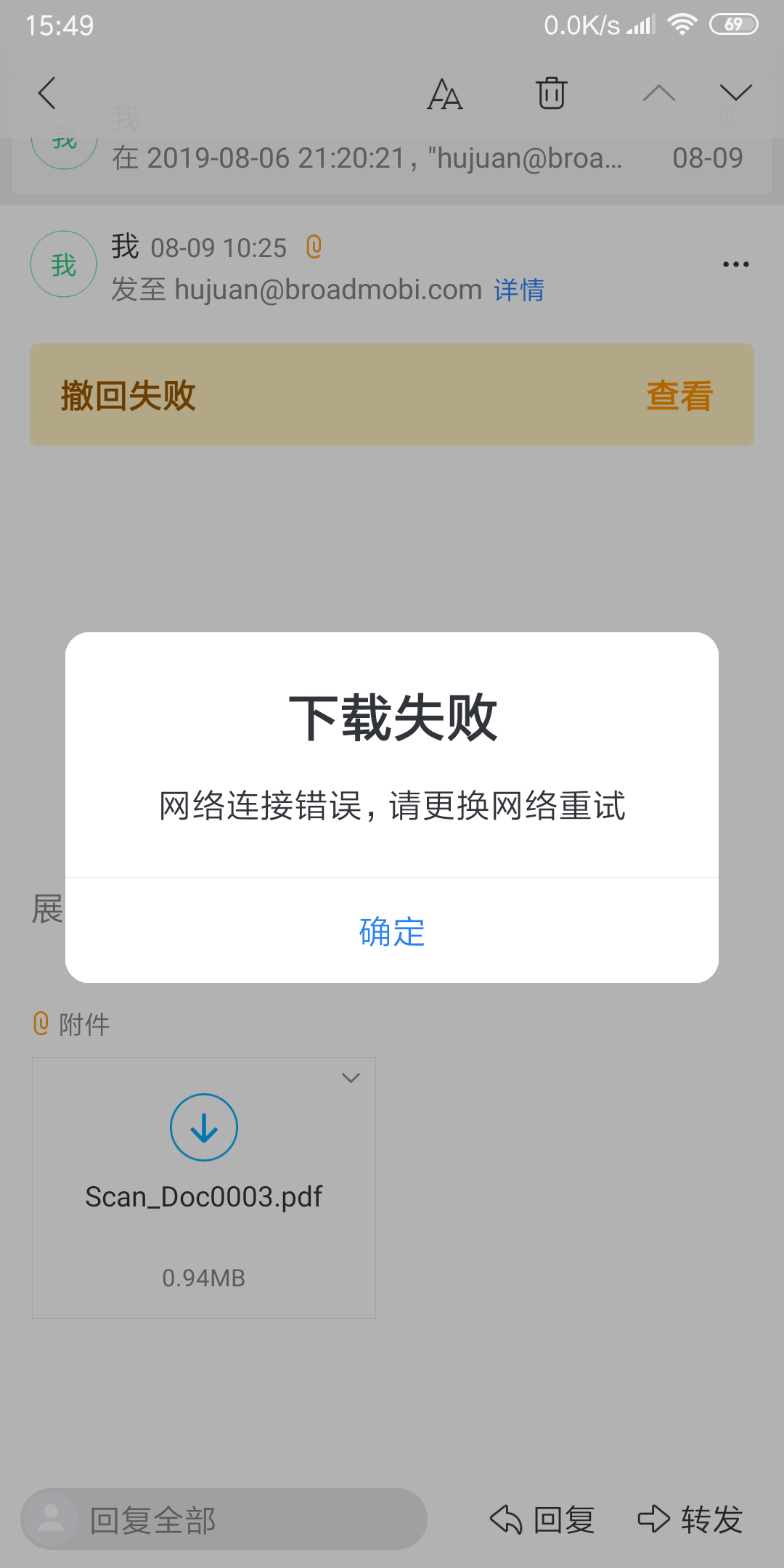
Task: Open more options via the three-dot icon
Action: pos(736,264)
